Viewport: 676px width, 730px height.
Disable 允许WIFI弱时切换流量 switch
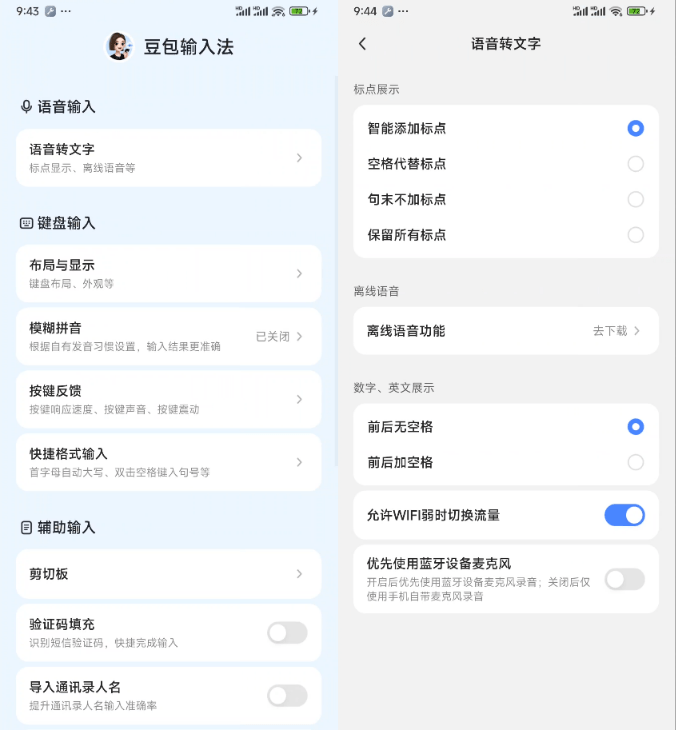[x=624, y=516]
